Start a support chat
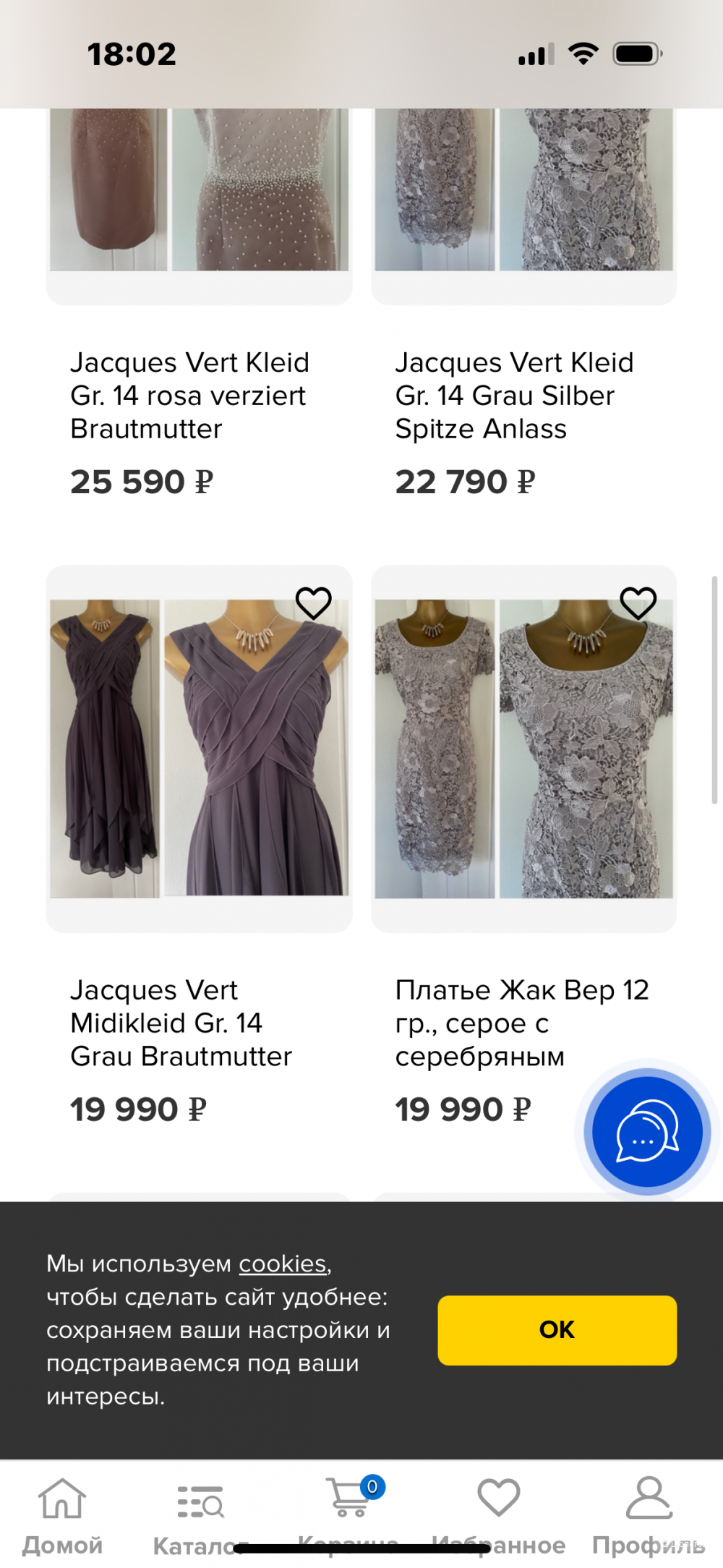This screenshot has height=1568, width=723. (x=647, y=1131)
